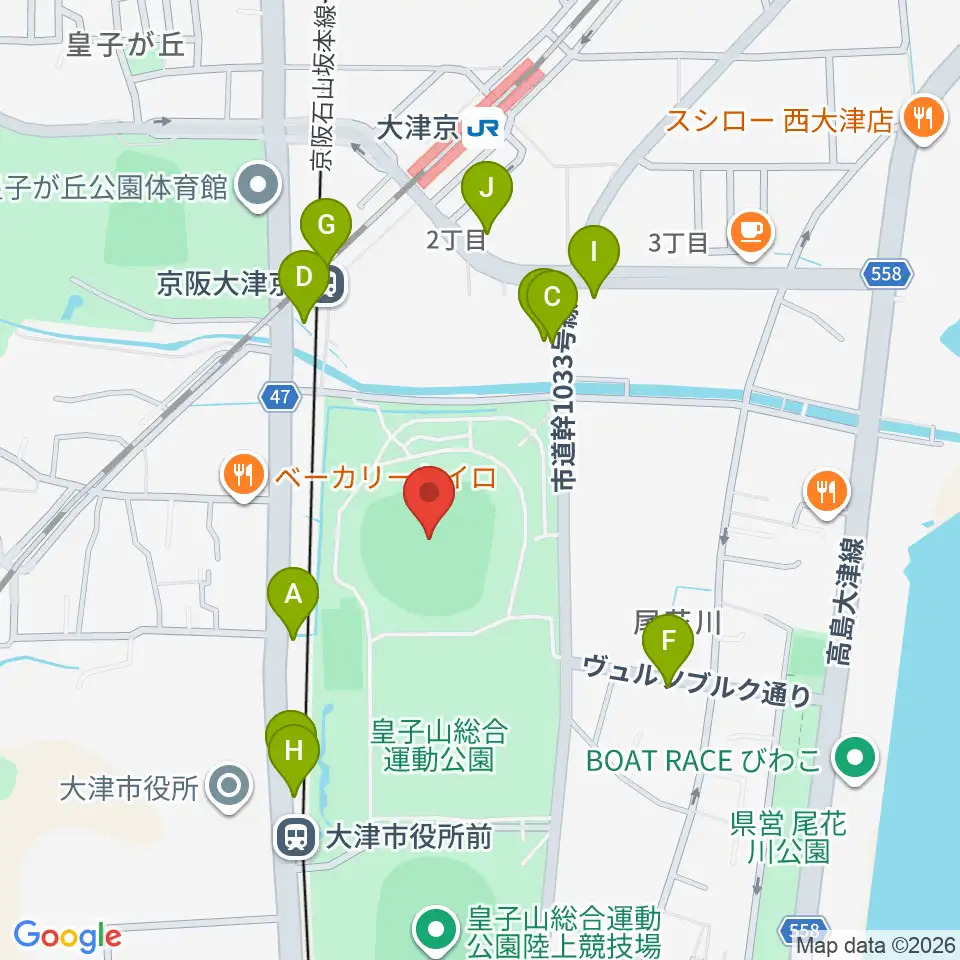
Task: Select the 大津京 JR station icon
Action: (484, 129)
